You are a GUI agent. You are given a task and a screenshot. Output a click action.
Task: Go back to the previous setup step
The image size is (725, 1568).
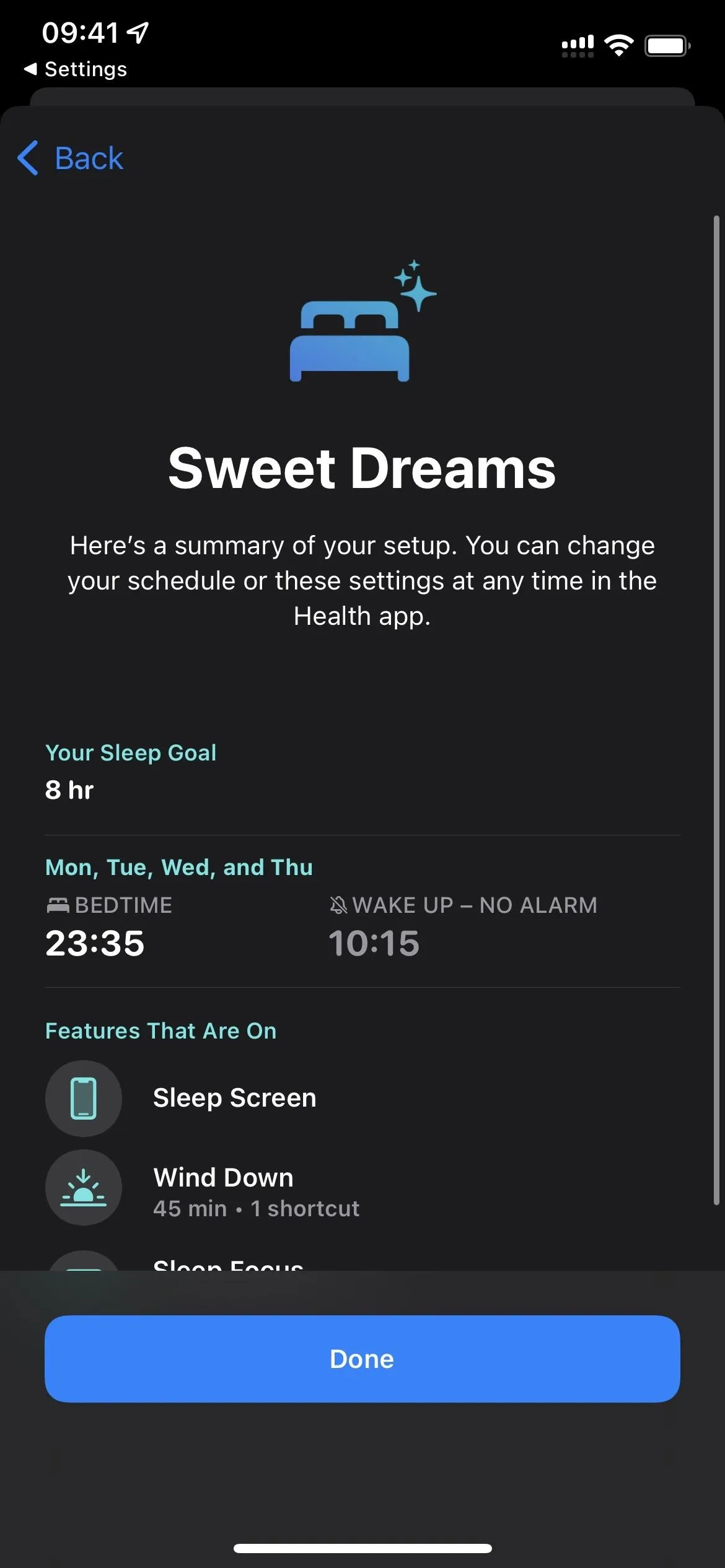70,158
